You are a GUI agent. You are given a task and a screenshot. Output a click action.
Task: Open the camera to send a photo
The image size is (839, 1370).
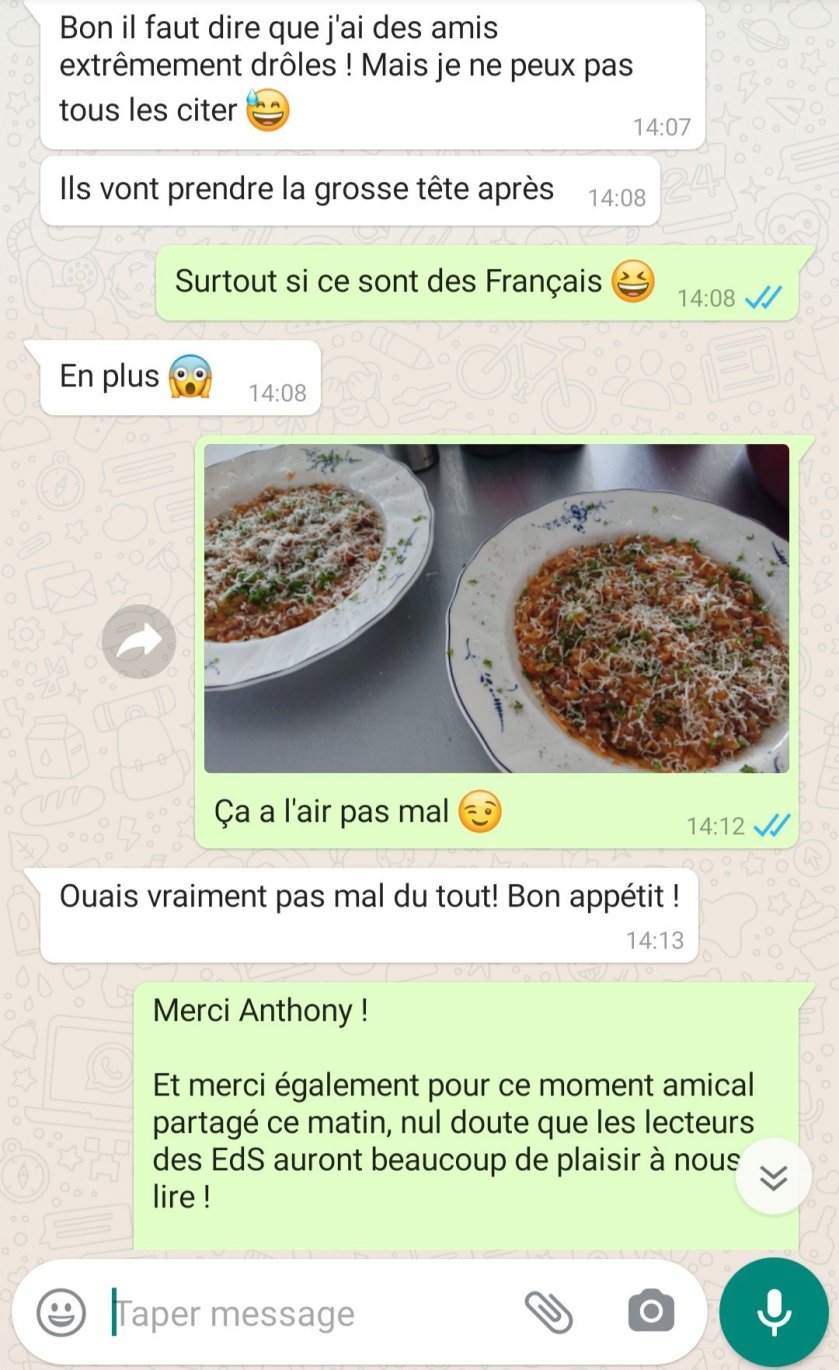coord(651,1312)
